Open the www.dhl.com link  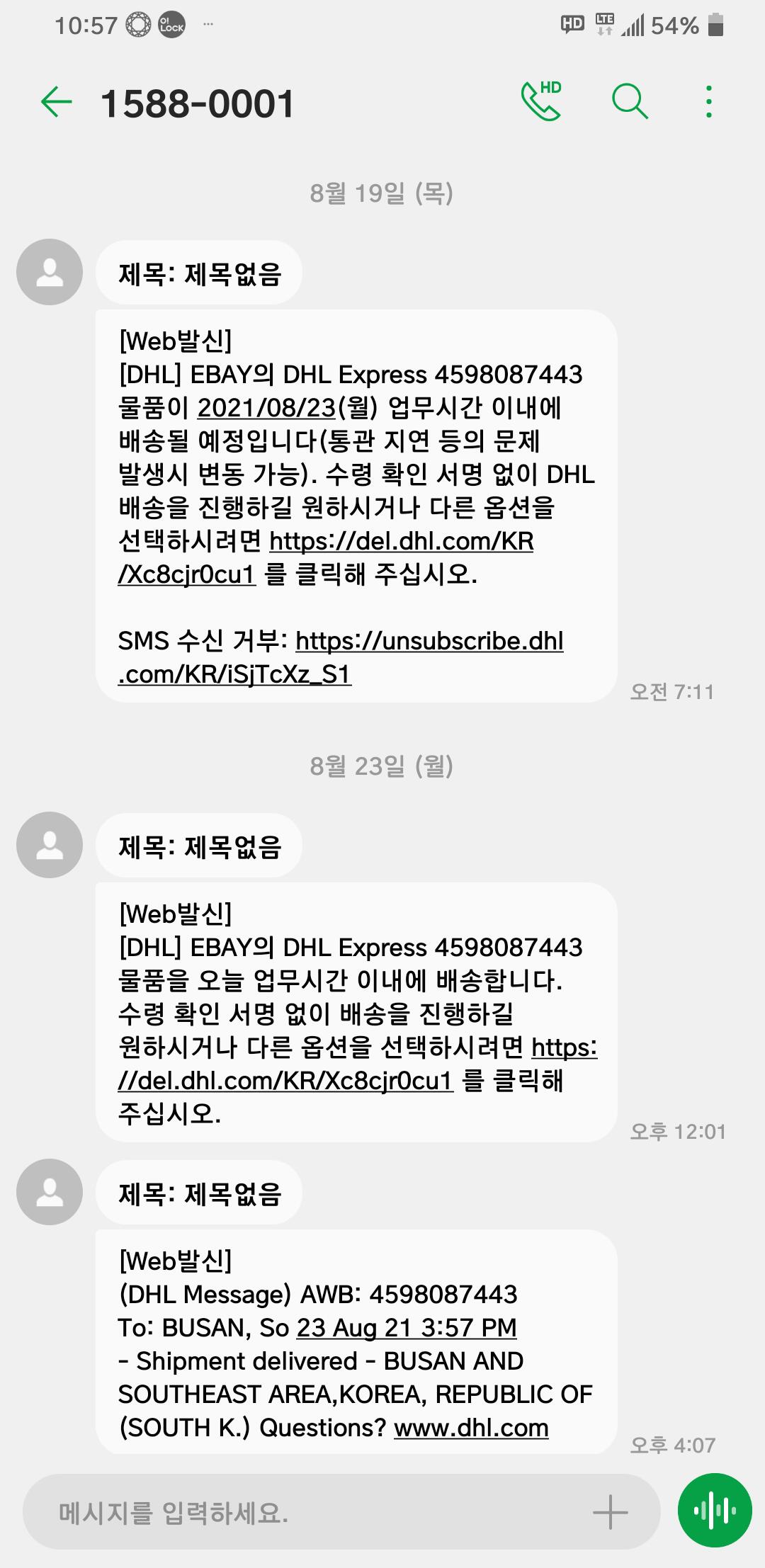[471, 1428]
